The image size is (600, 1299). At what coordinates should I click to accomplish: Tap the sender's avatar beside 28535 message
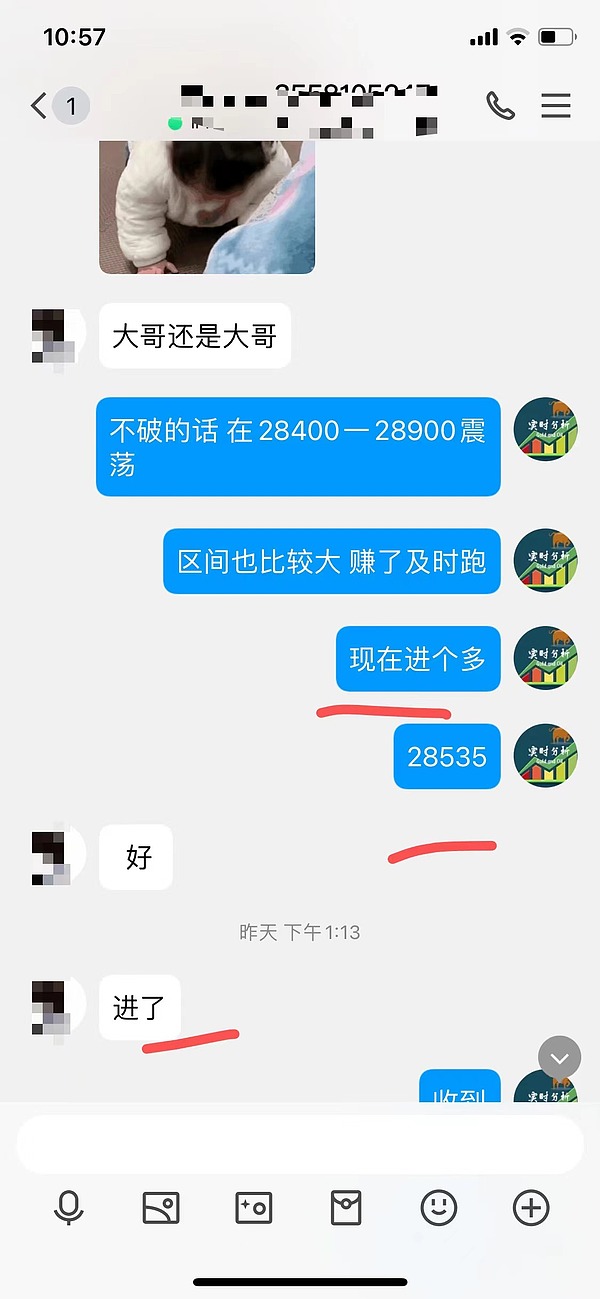[x=546, y=756]
